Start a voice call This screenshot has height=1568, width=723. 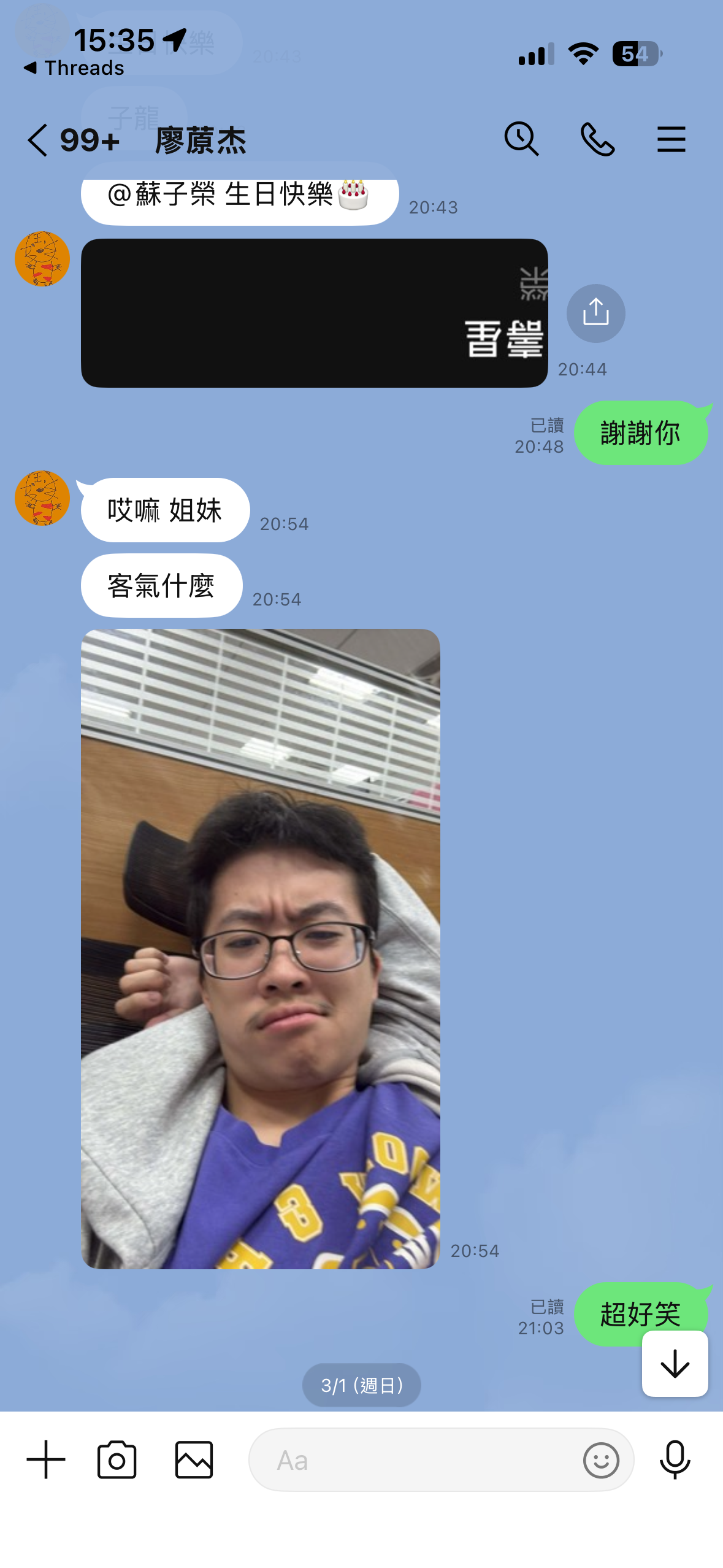597,139
